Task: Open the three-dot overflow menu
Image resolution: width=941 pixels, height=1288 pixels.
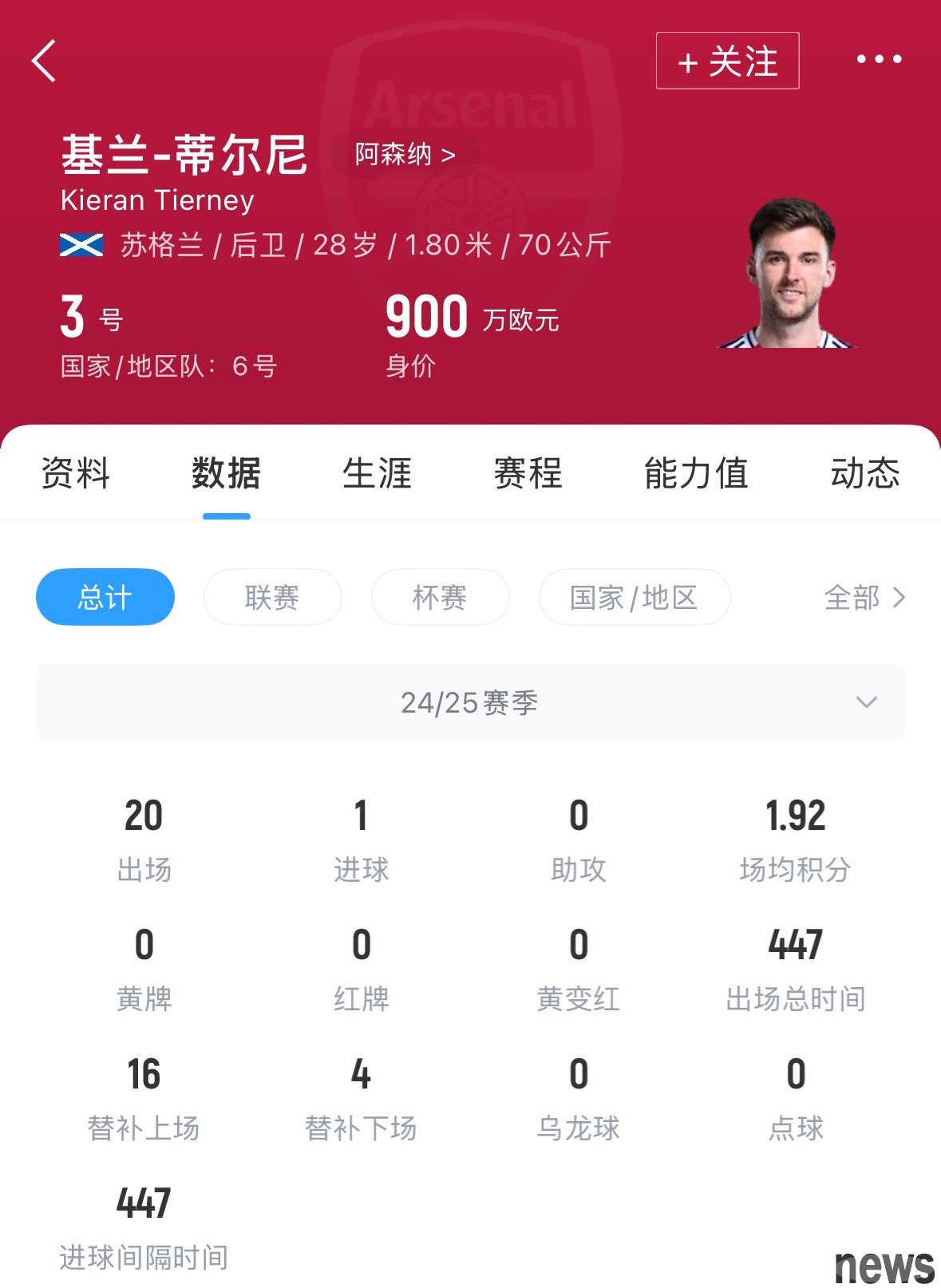Action: (x=879, y=59)
